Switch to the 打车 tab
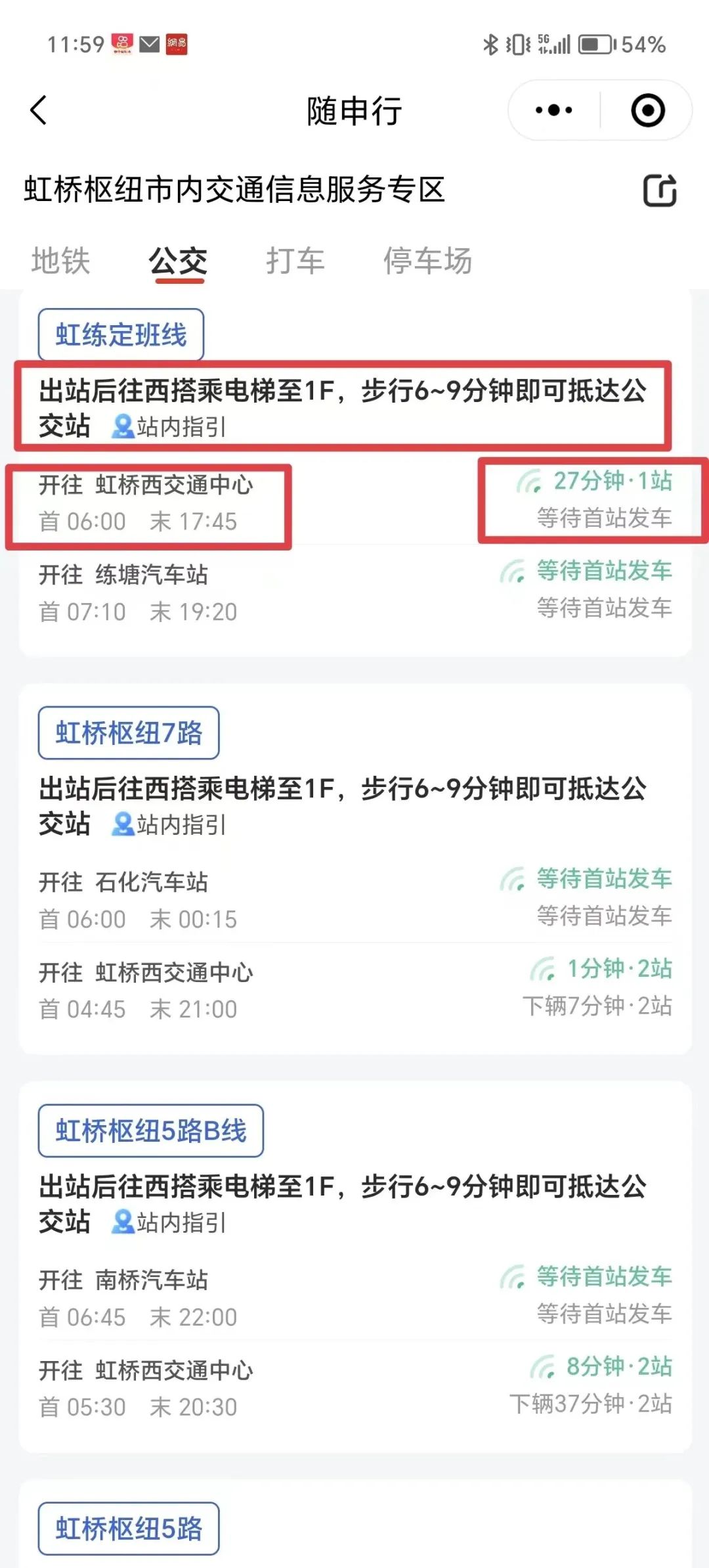 coord(295,261)
